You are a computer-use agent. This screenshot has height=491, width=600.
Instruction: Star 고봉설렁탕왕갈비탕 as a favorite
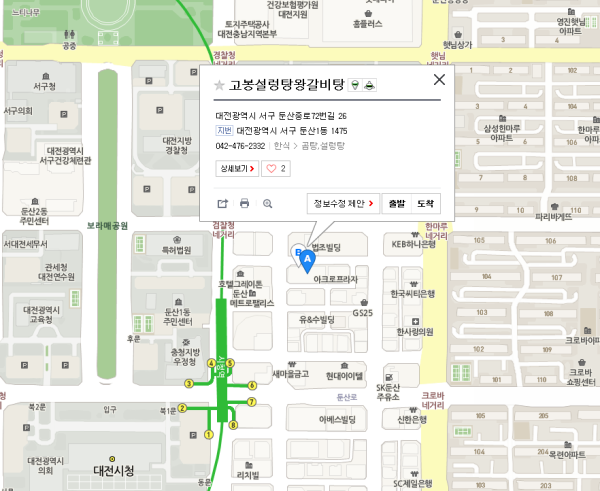pos(219,85)
